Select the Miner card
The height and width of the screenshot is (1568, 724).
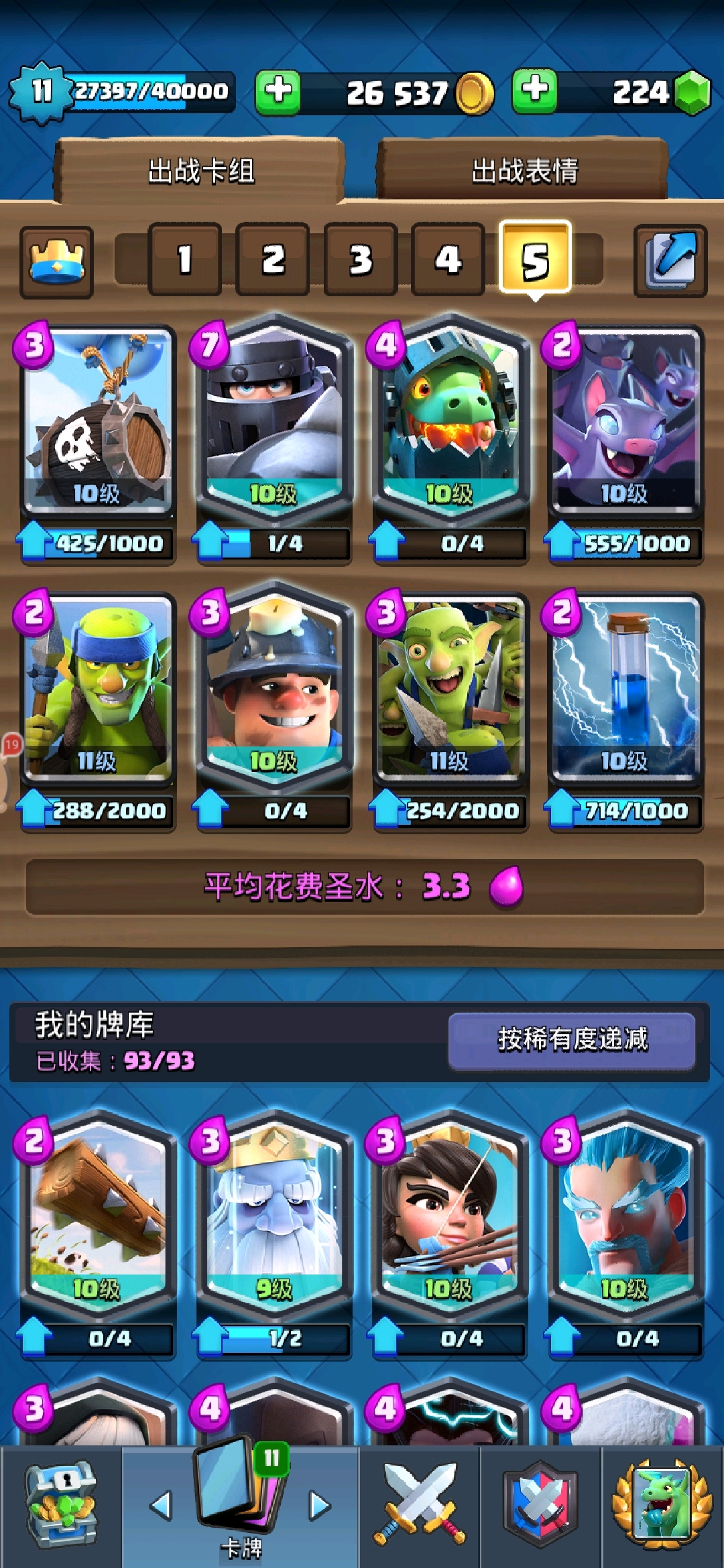[274, 690]
